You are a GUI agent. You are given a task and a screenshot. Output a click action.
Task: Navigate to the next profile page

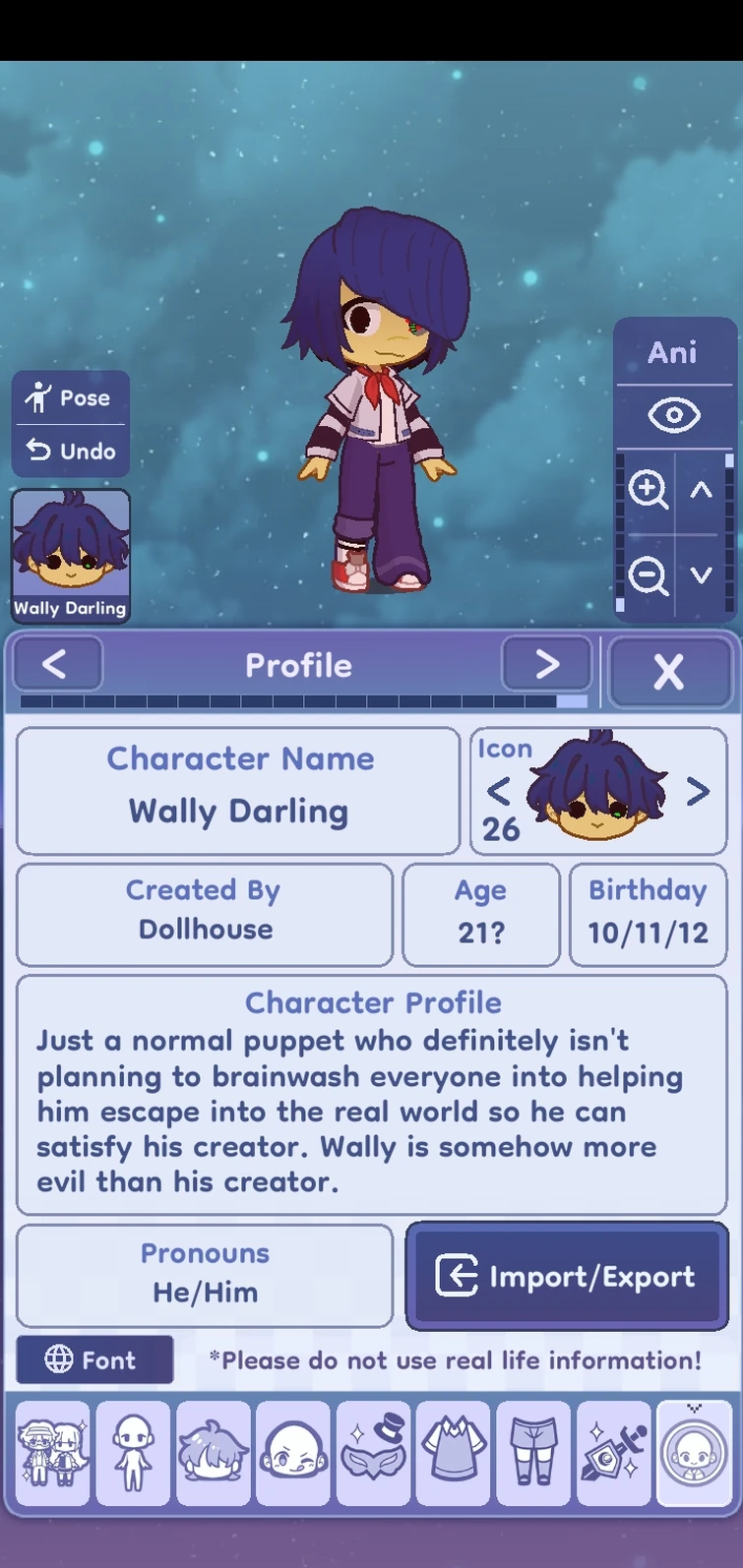(x=547, y=664)
